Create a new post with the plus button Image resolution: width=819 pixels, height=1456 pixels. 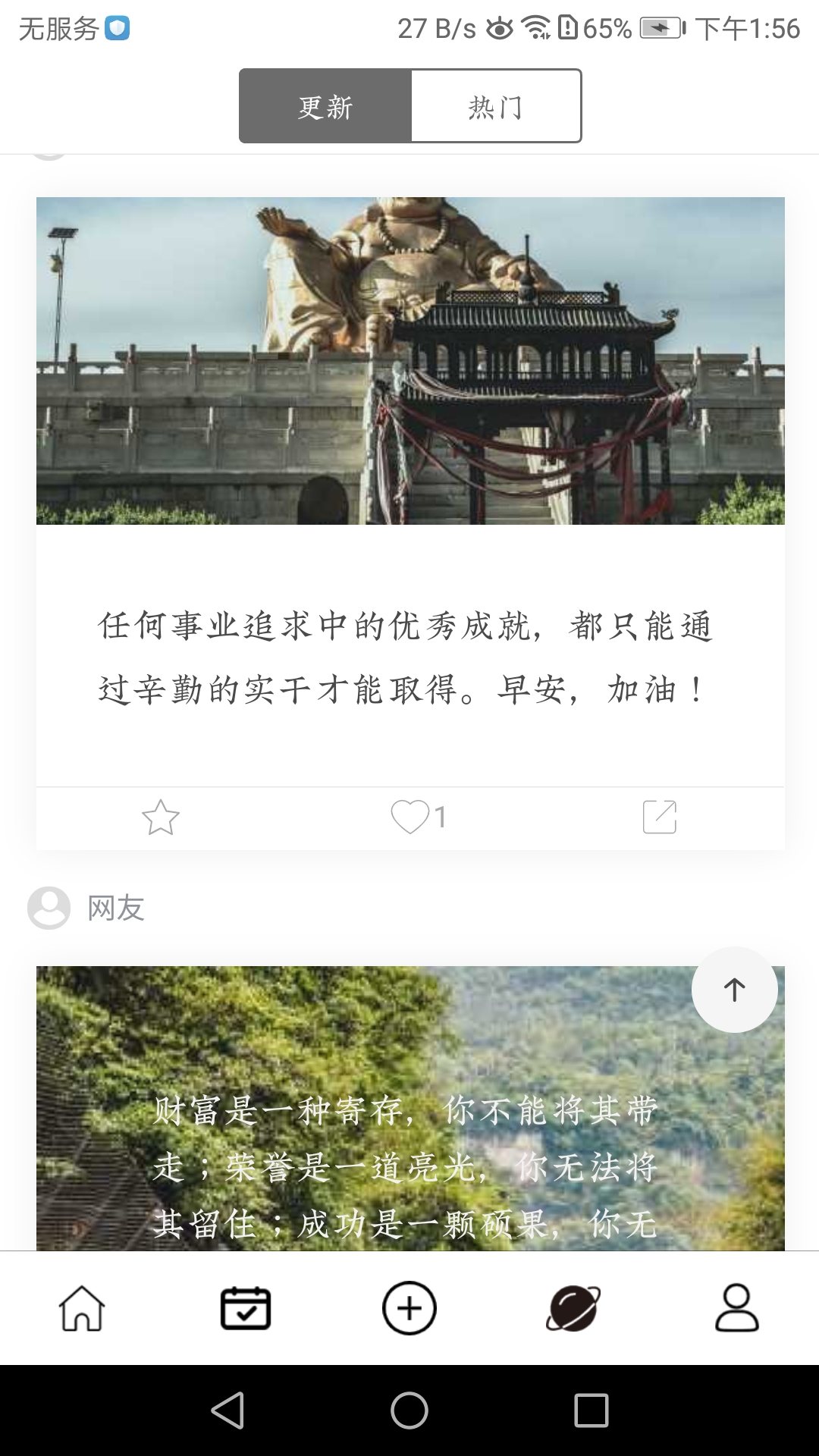coord(409,1308)
